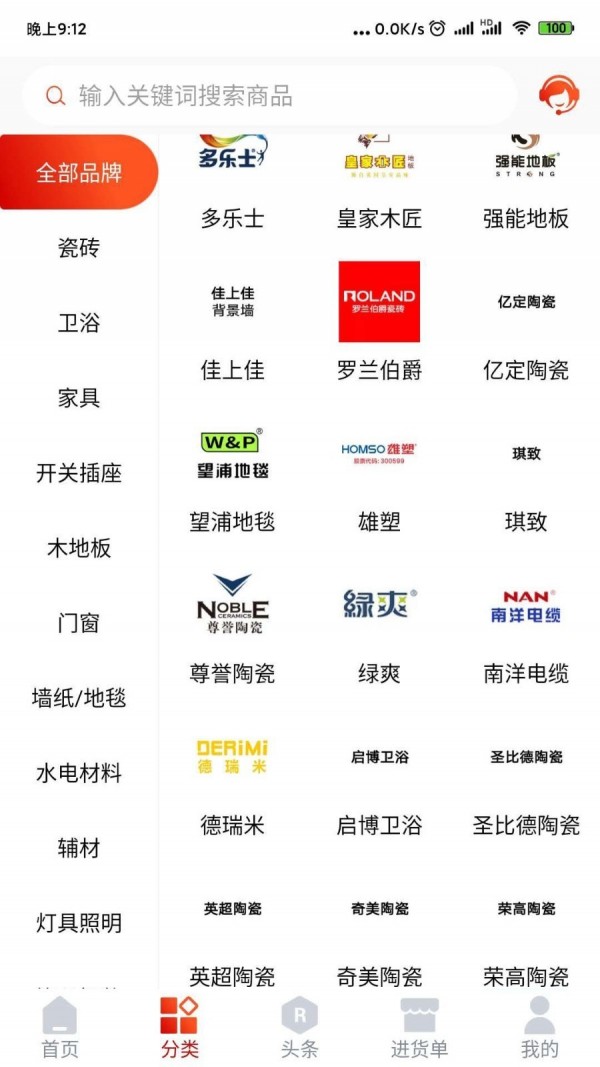The width and height of the screenshot is (600, 1067).
Task: Select the 瓷砖 category
Action: 79,248
